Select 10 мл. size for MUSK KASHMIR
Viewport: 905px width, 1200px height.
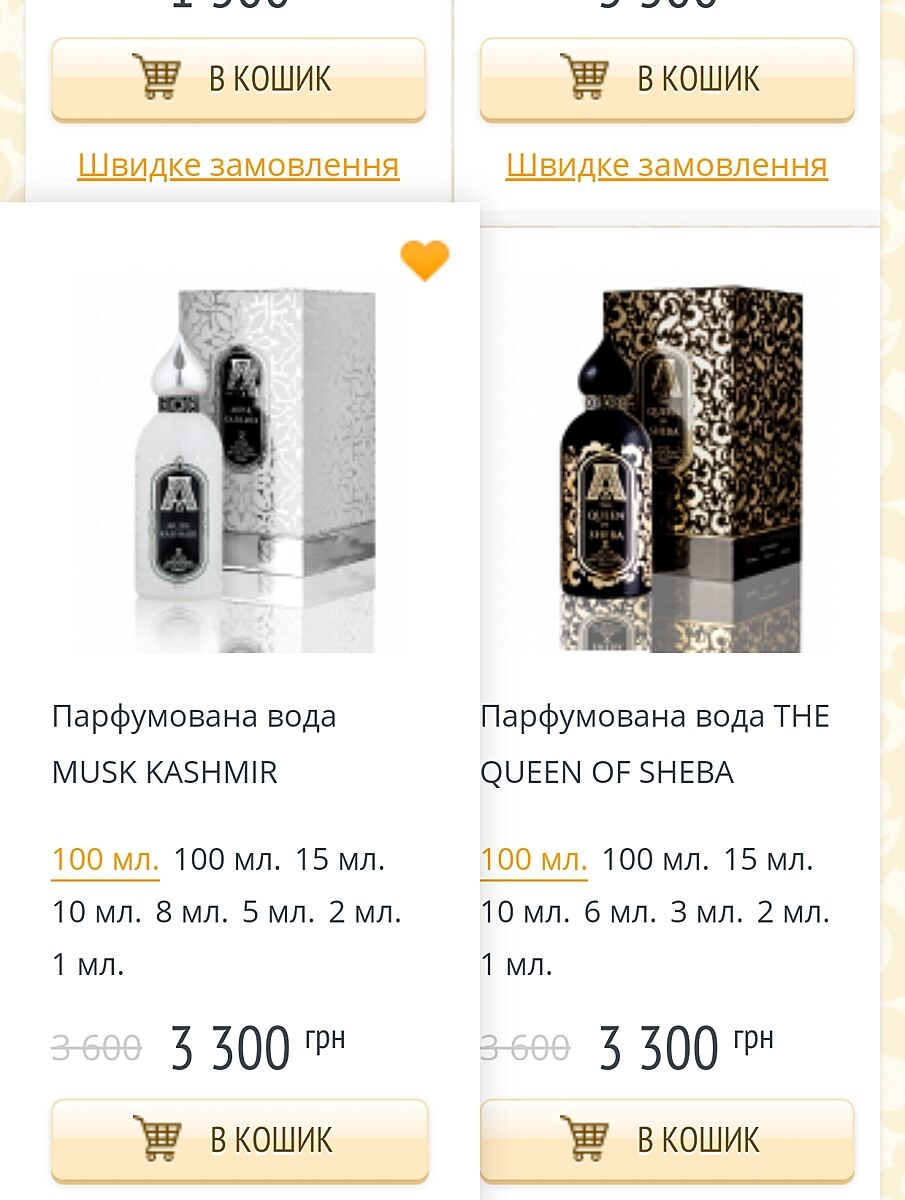[96, 912]
